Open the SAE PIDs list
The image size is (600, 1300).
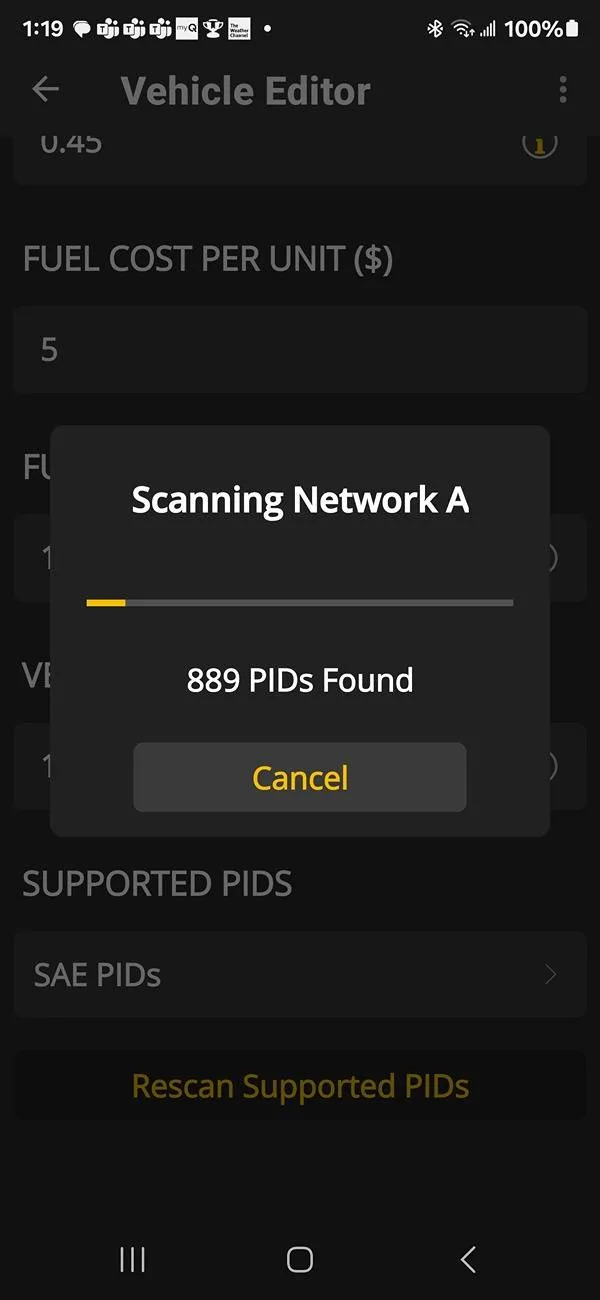click(300, 975)
